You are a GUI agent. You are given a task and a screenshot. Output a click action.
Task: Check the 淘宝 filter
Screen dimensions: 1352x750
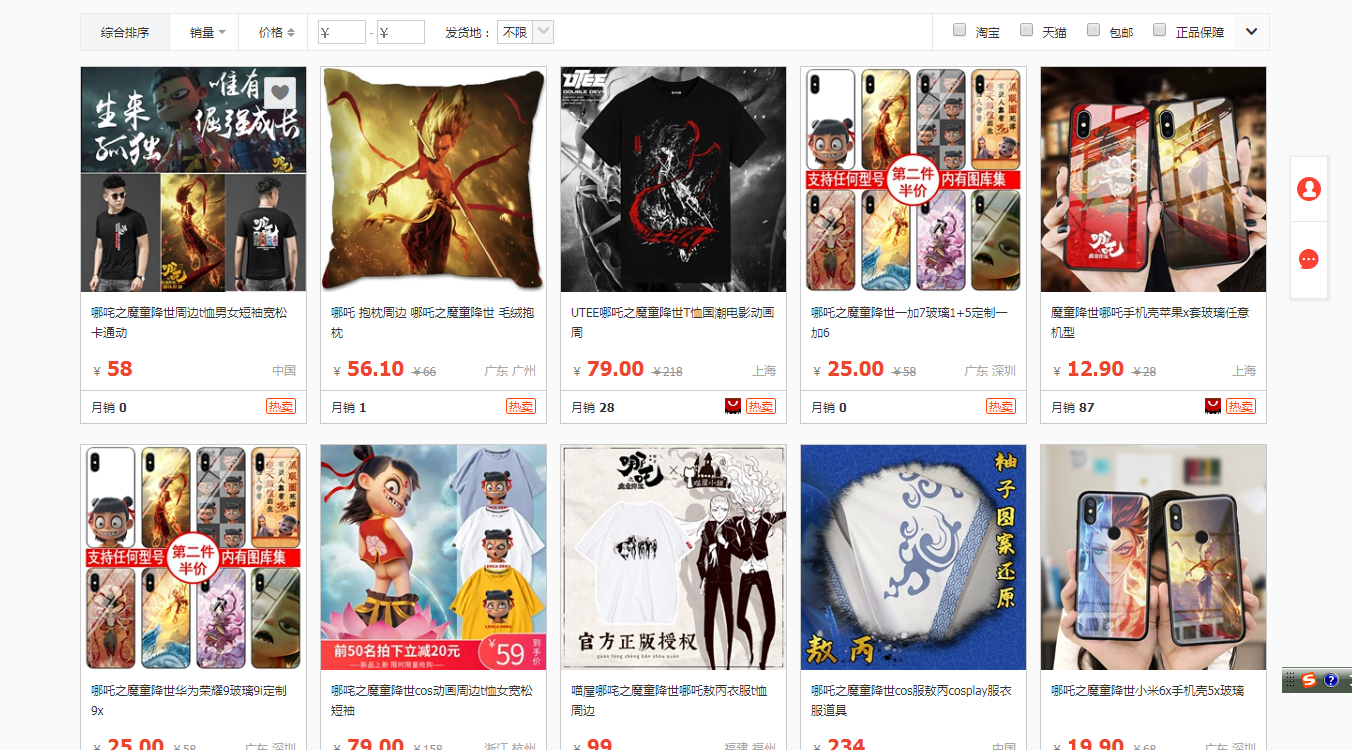[960, 30]
